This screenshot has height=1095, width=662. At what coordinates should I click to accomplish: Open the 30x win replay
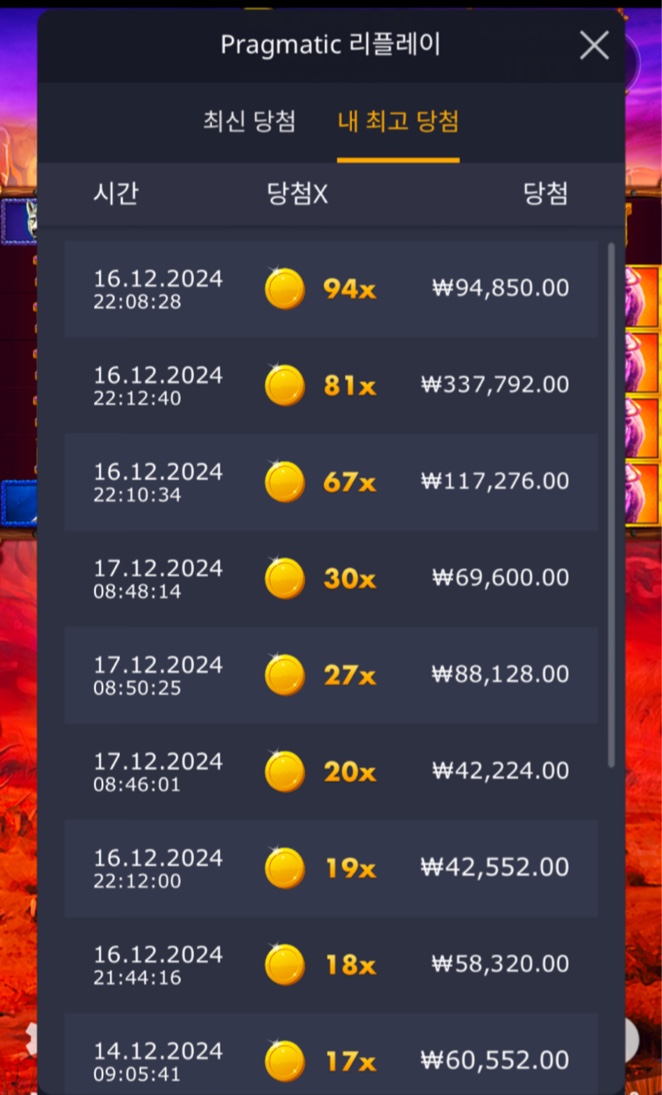click(x=331, y=578)
